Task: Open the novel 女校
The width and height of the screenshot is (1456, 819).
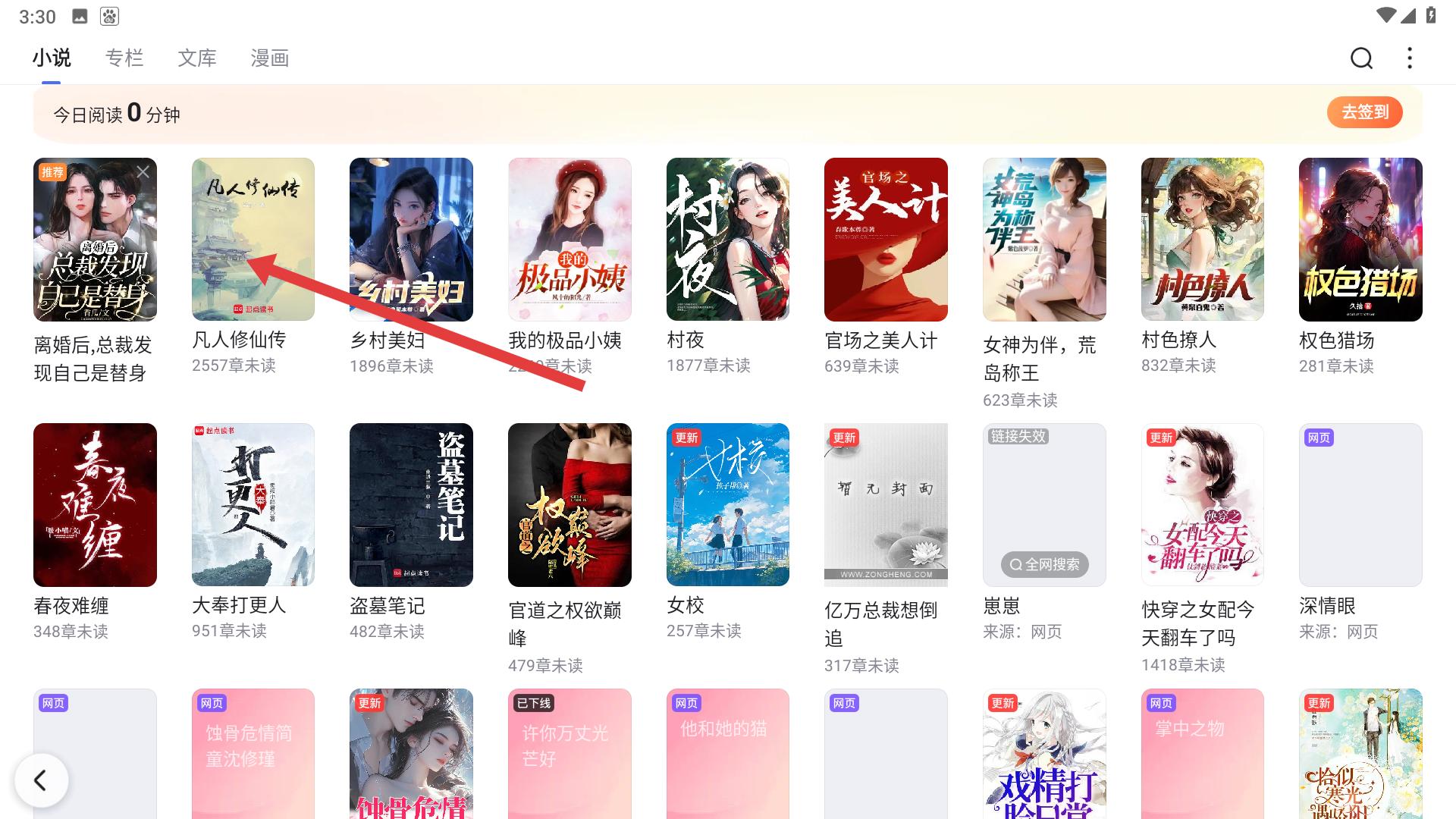Action: (x=727, y=505)
